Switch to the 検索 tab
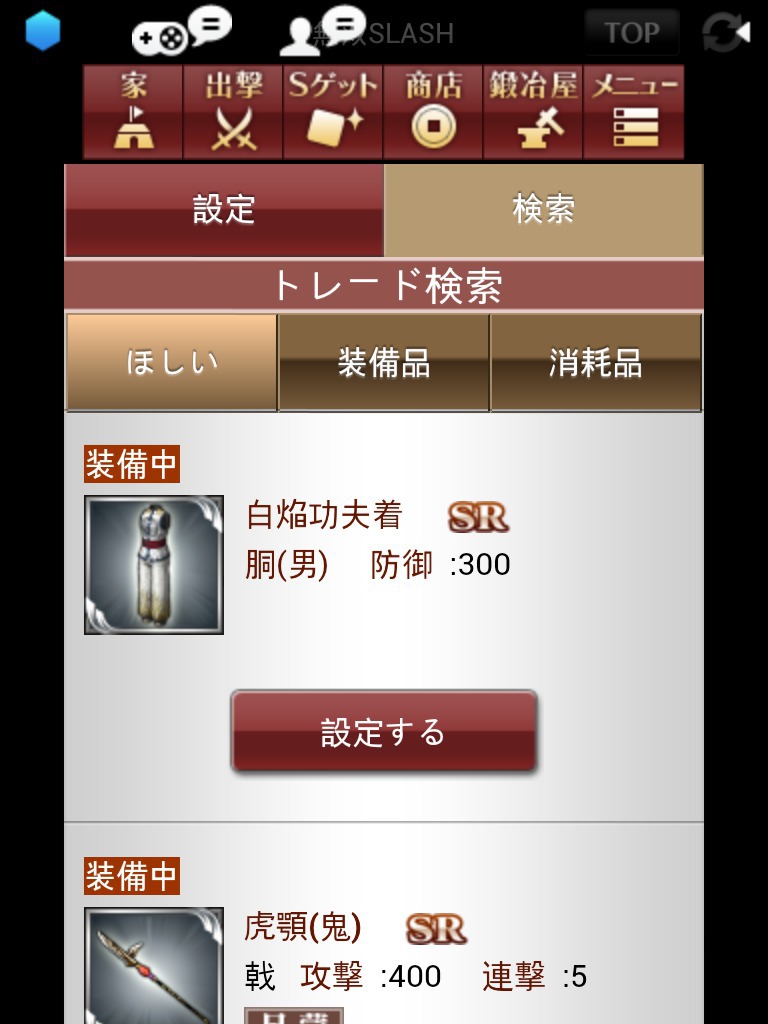This screenshot has width=768, height=1024. pyautogui.click(x=543, y=210)
